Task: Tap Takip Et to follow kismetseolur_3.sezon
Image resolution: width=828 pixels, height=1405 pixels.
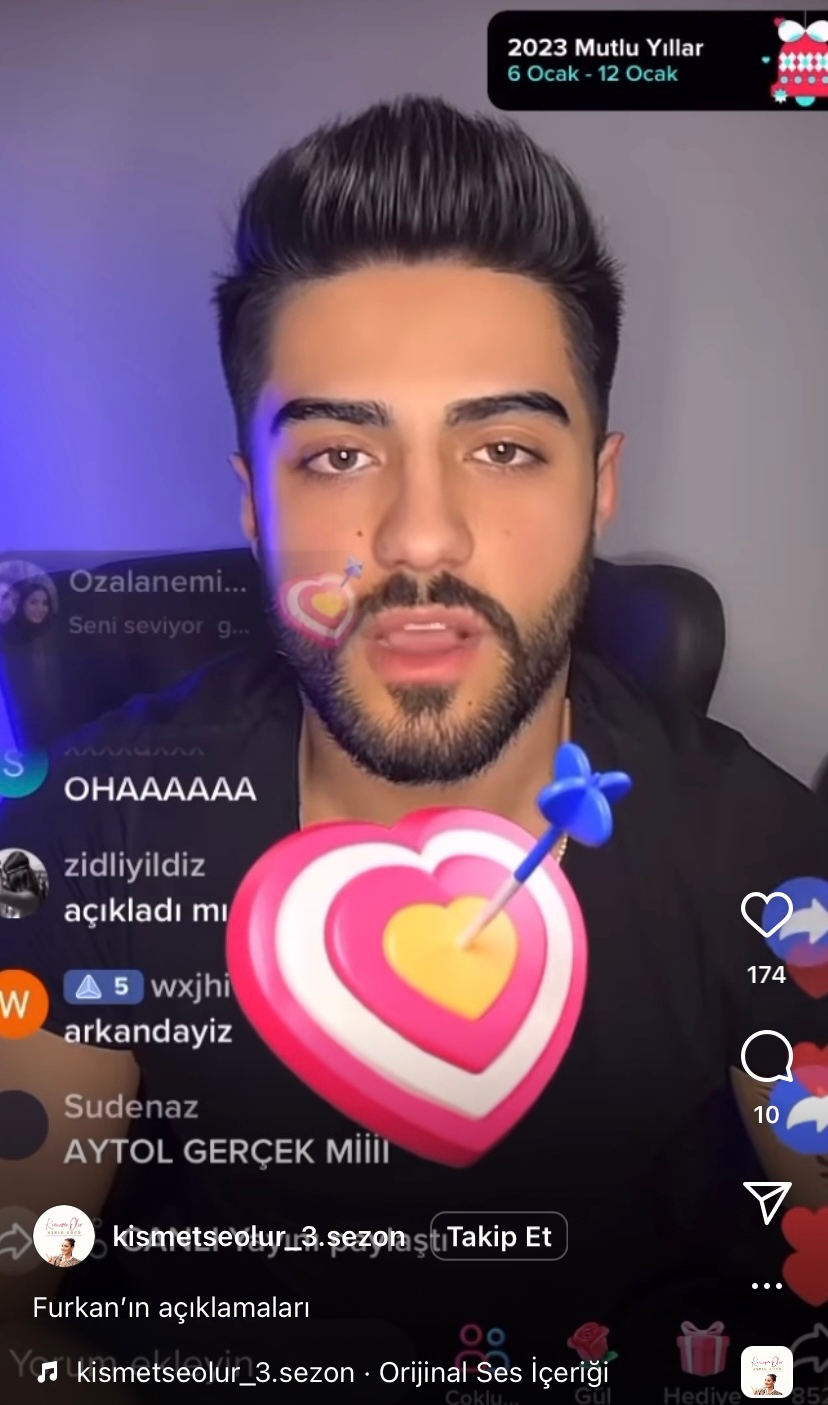Action: [x=499, y=1237]
